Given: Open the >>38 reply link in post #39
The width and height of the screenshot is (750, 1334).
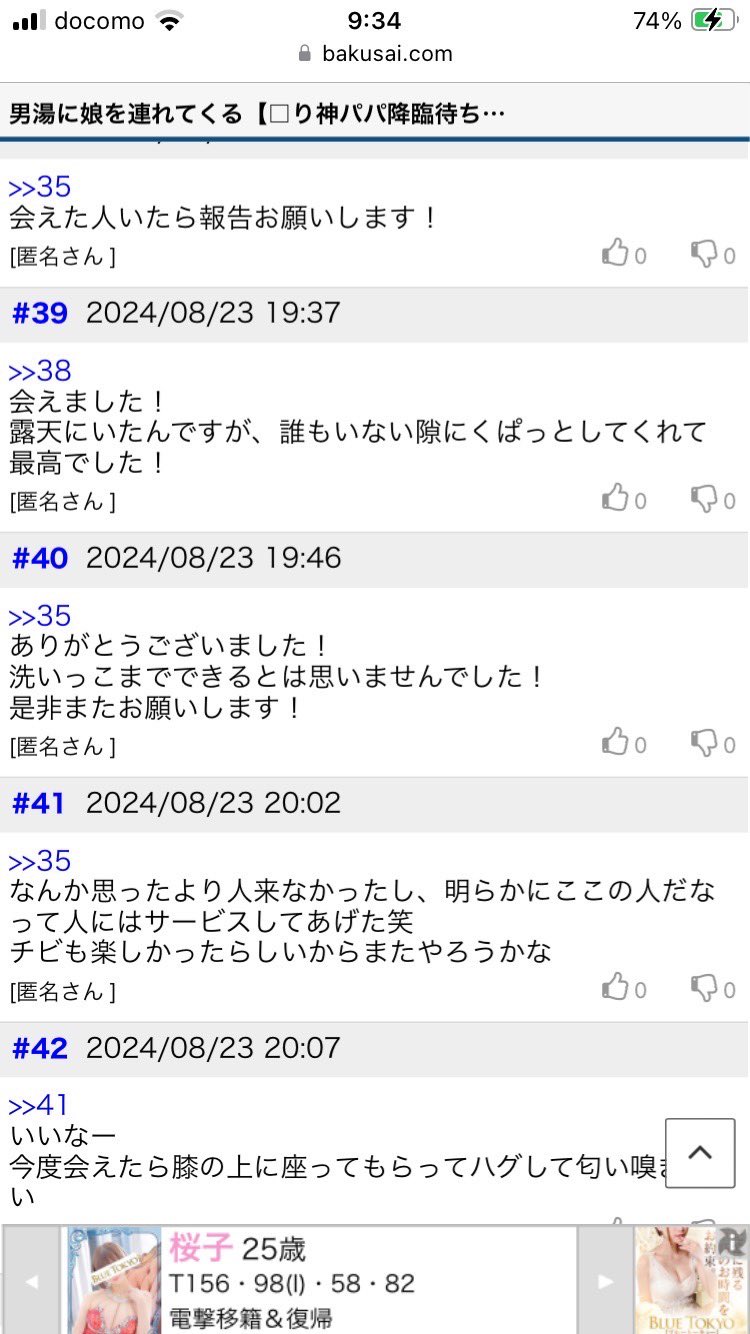Looking at the screenshot, I should point(40,371).
